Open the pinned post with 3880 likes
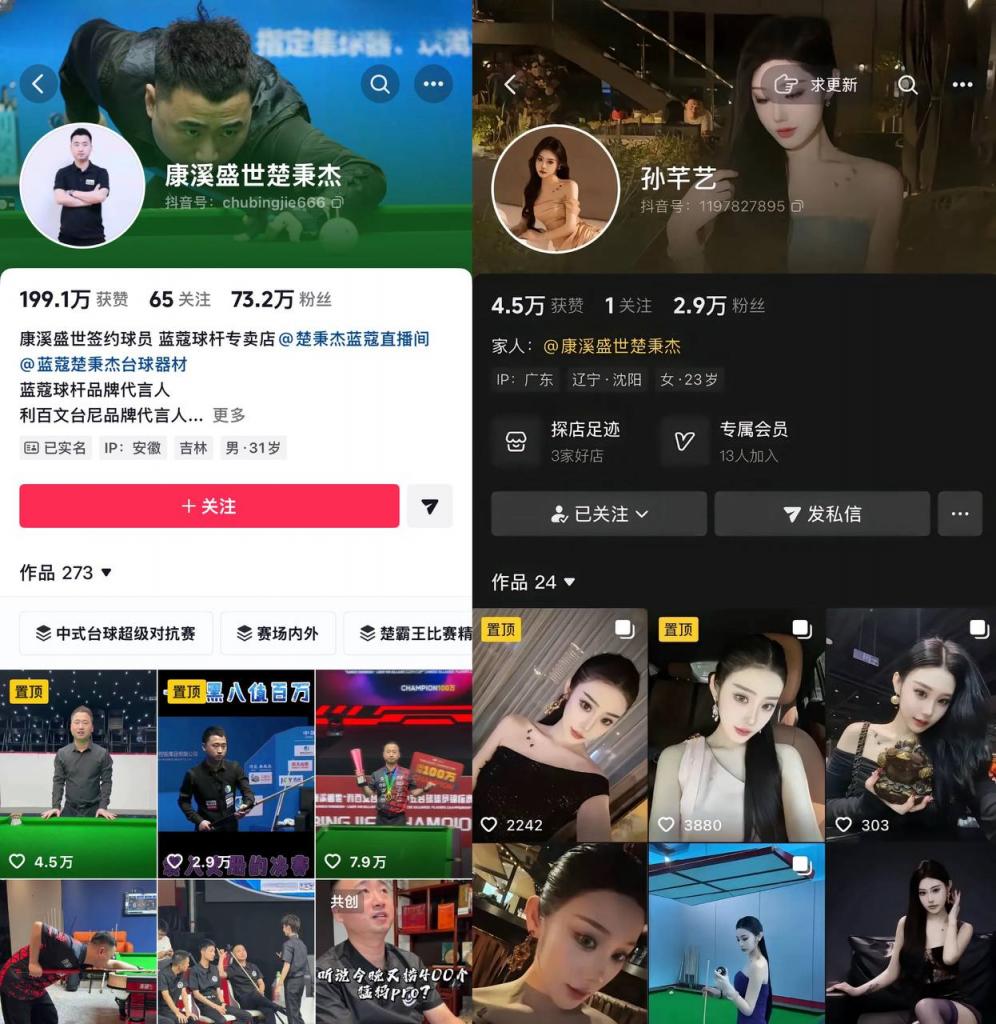Viewport: 996px width, 1024px height. 736,724
